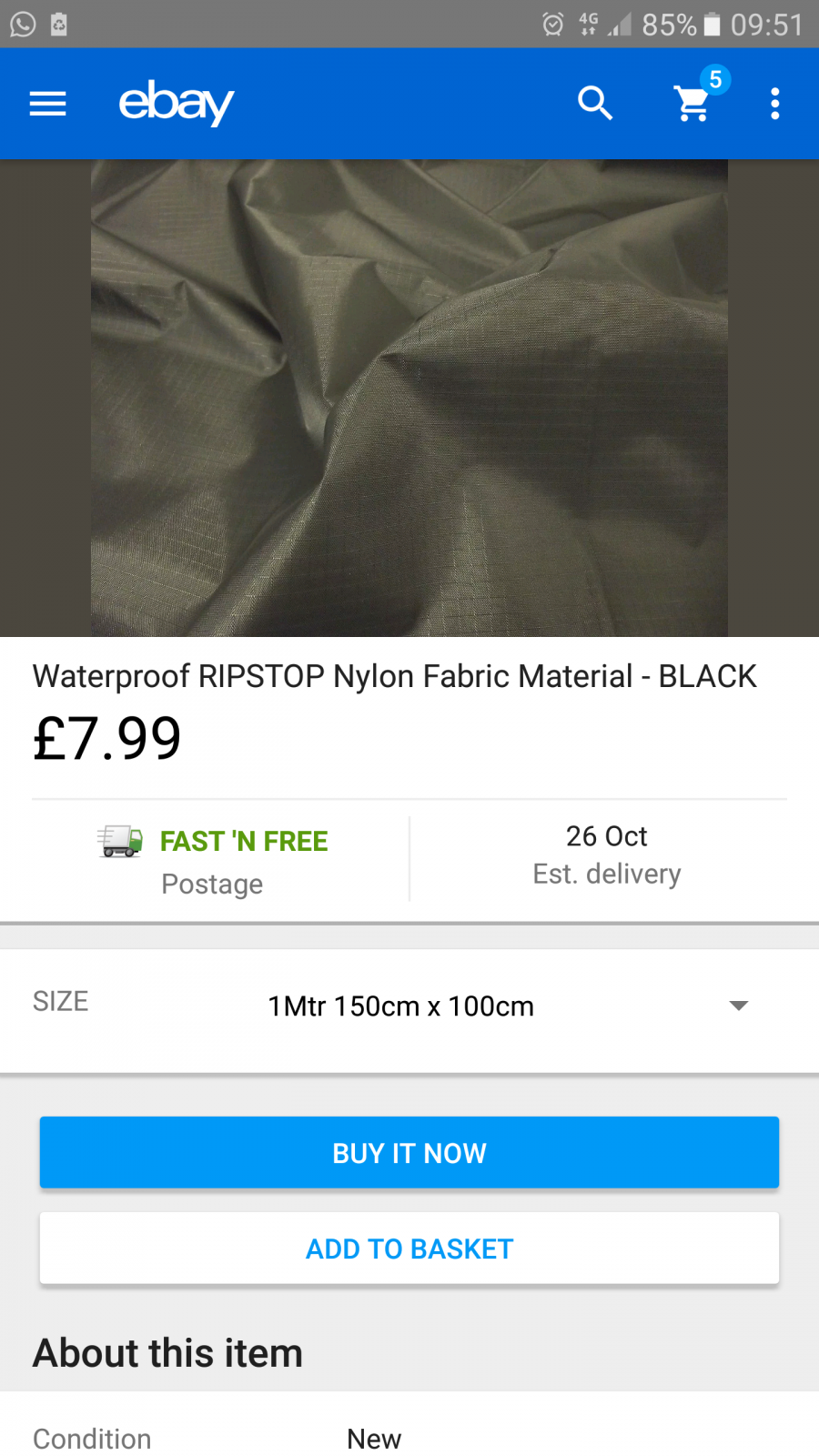
Task: View the ripstop fabric product photo
Action: [x=409, y=399]
